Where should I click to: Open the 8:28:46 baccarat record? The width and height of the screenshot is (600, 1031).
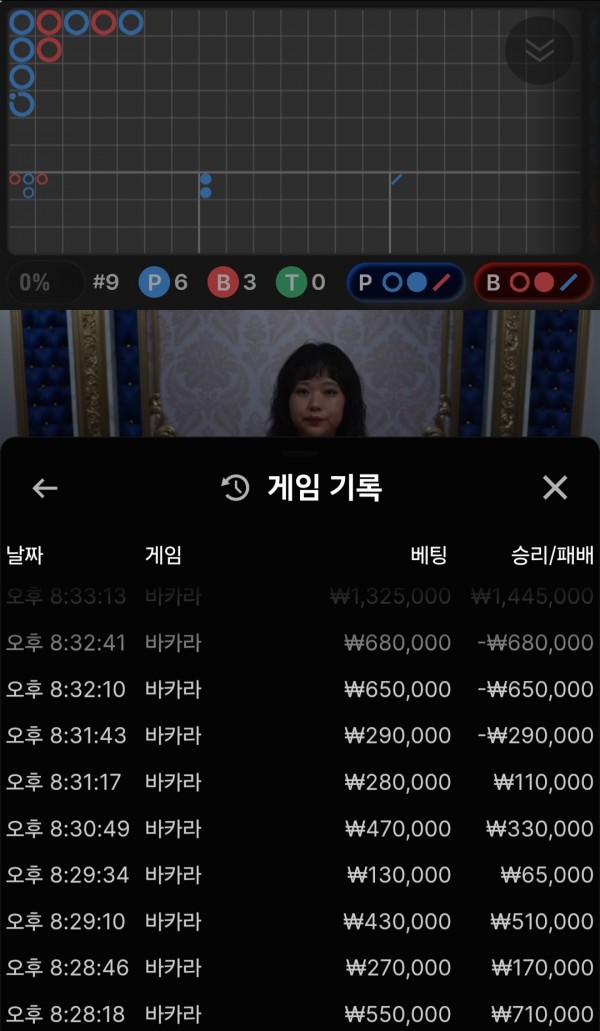300,968
